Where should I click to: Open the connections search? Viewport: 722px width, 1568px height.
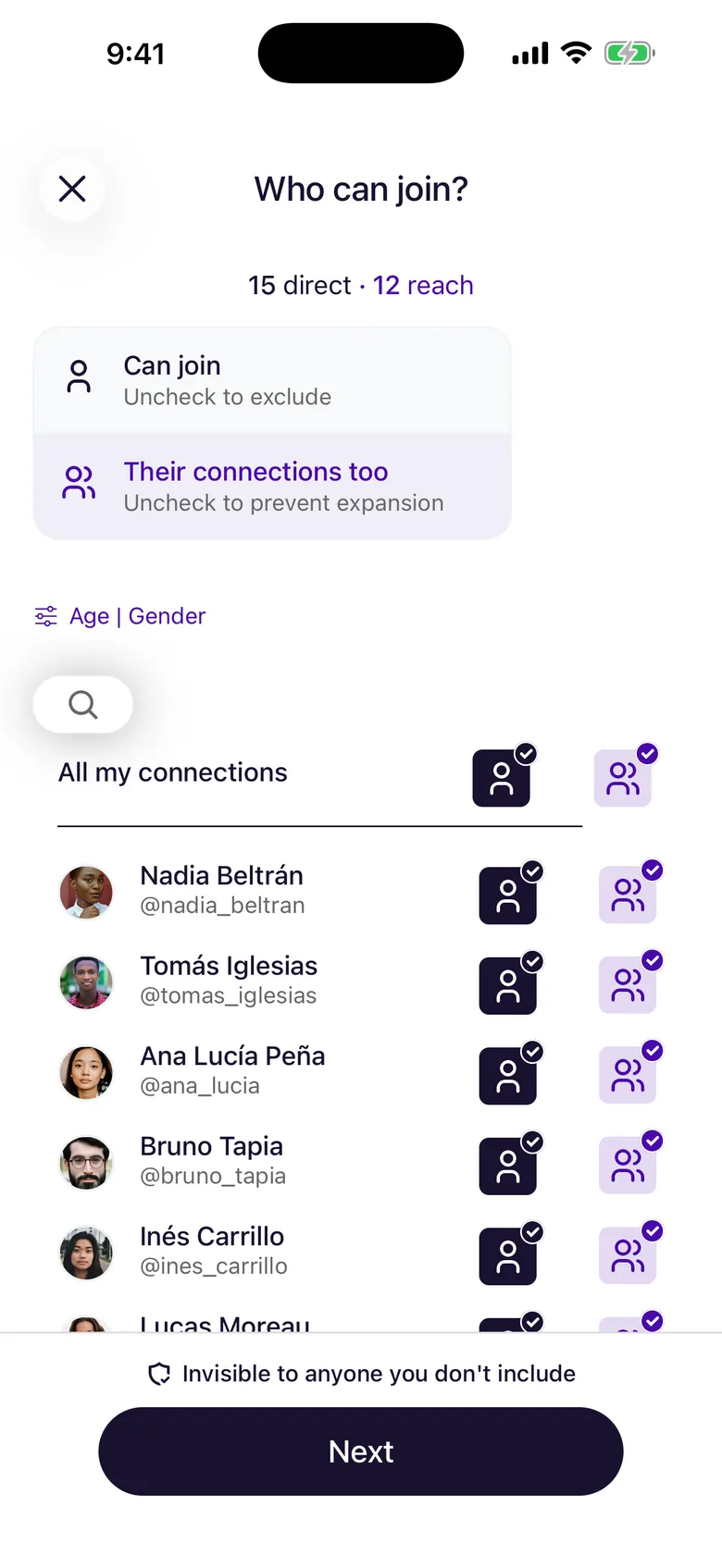[83, 705]
